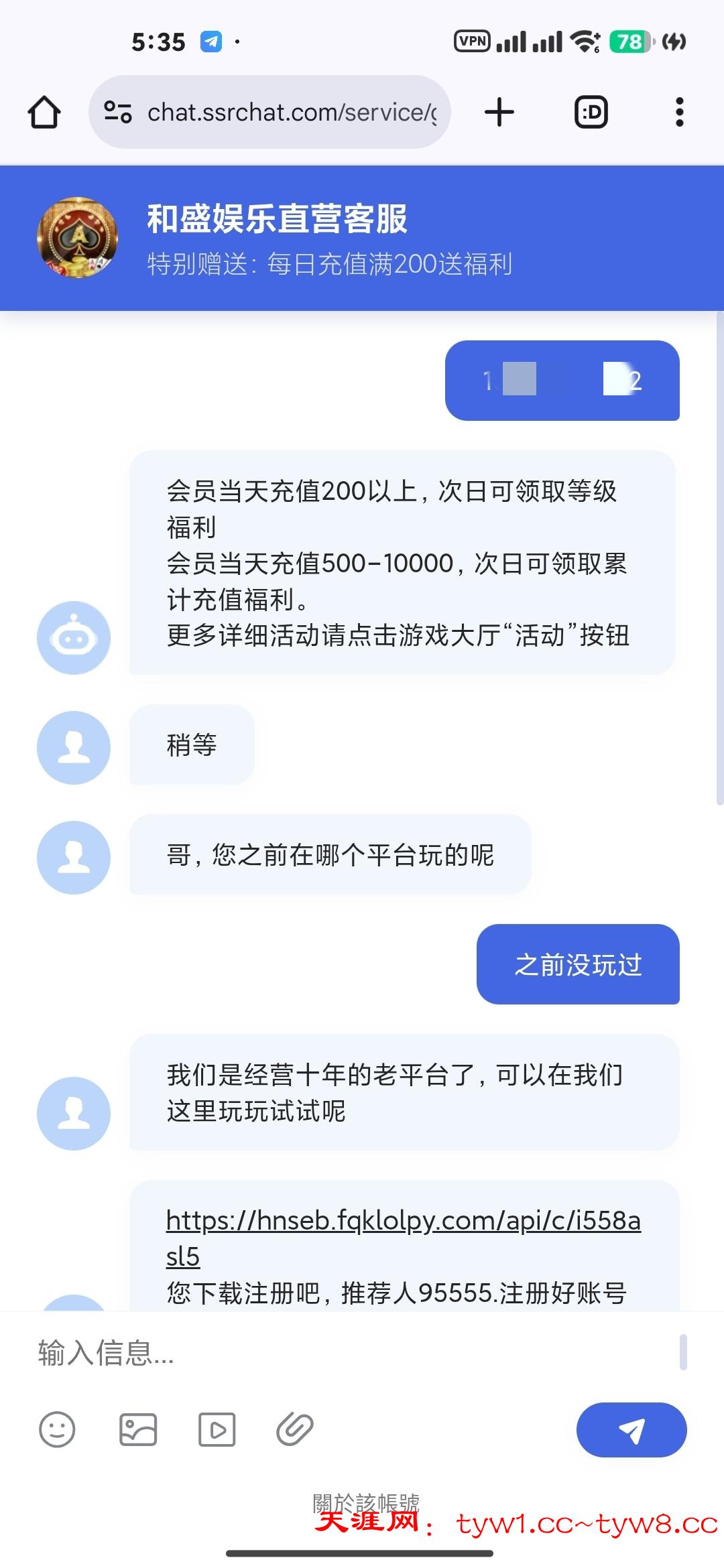The height and width of the screenshot is (1568, 724).
Task: Attach a file with the paperclip
Action: [x=295, y=1429]
